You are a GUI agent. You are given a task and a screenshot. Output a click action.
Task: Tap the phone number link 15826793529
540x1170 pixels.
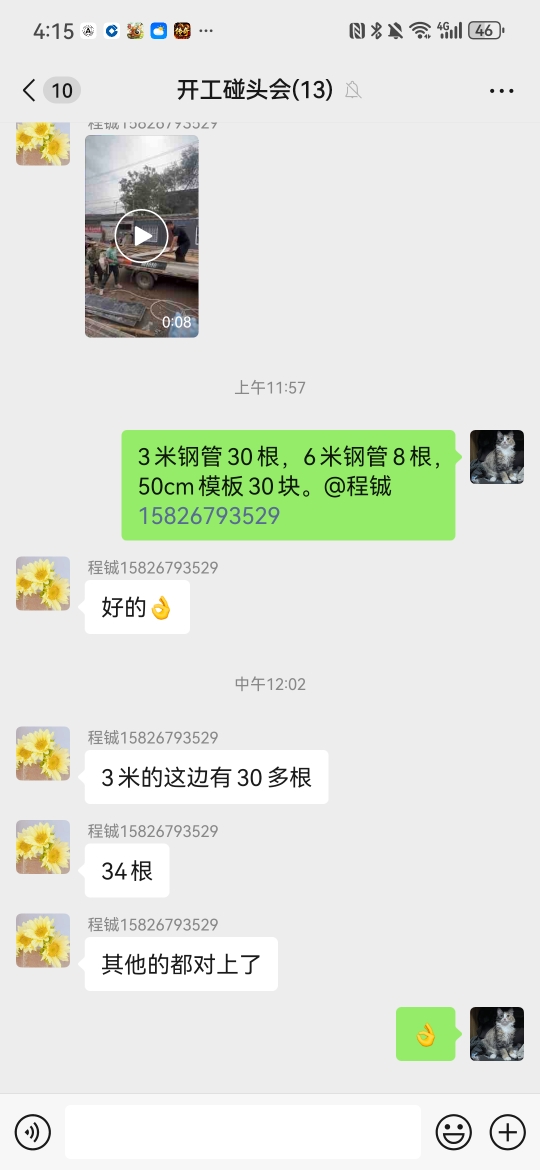coord(209,516)
